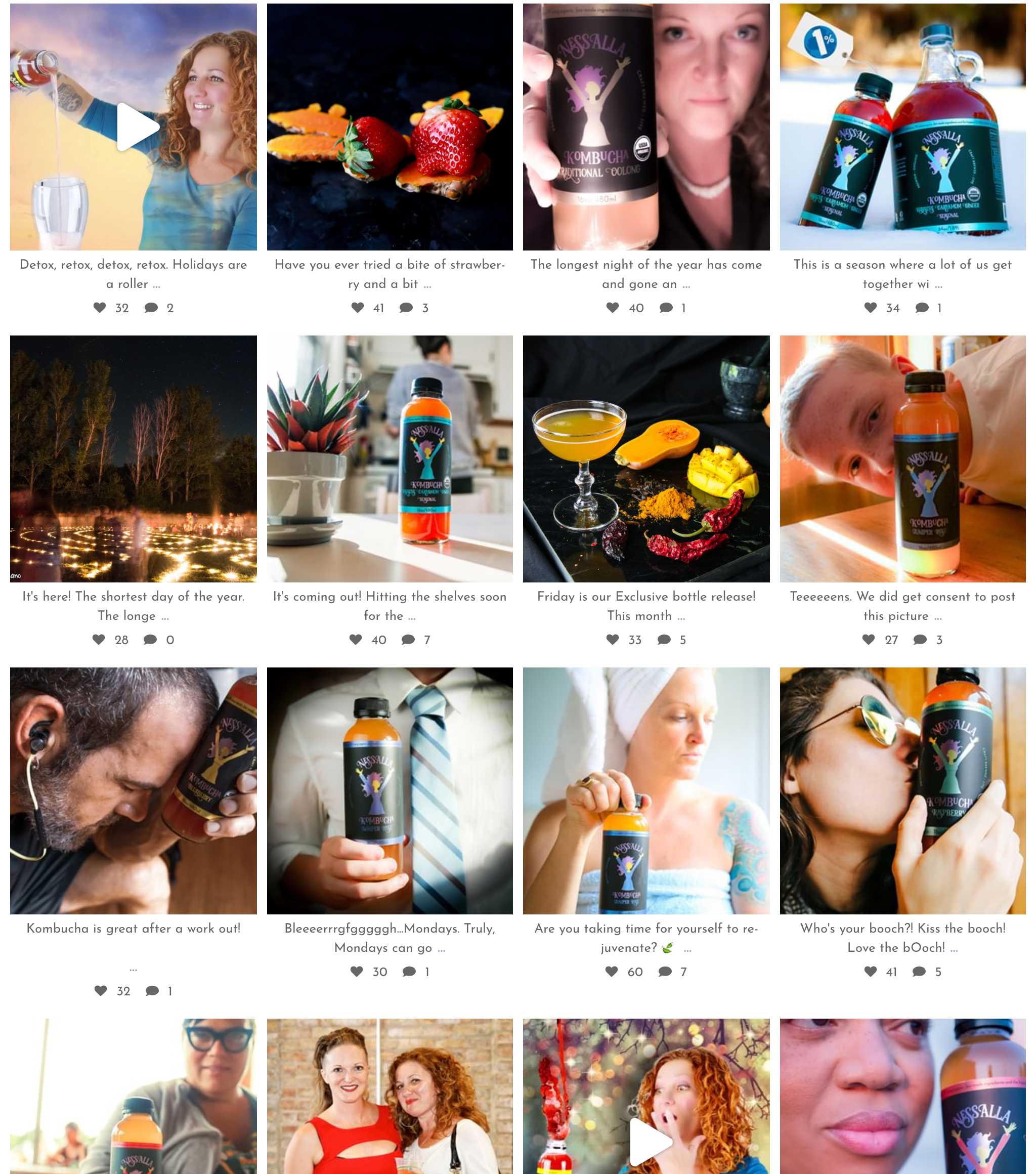The image size is (1036, 1174).
Task: Expand the Friday Exclusive bottle release caption
Action: click(681, 617)
